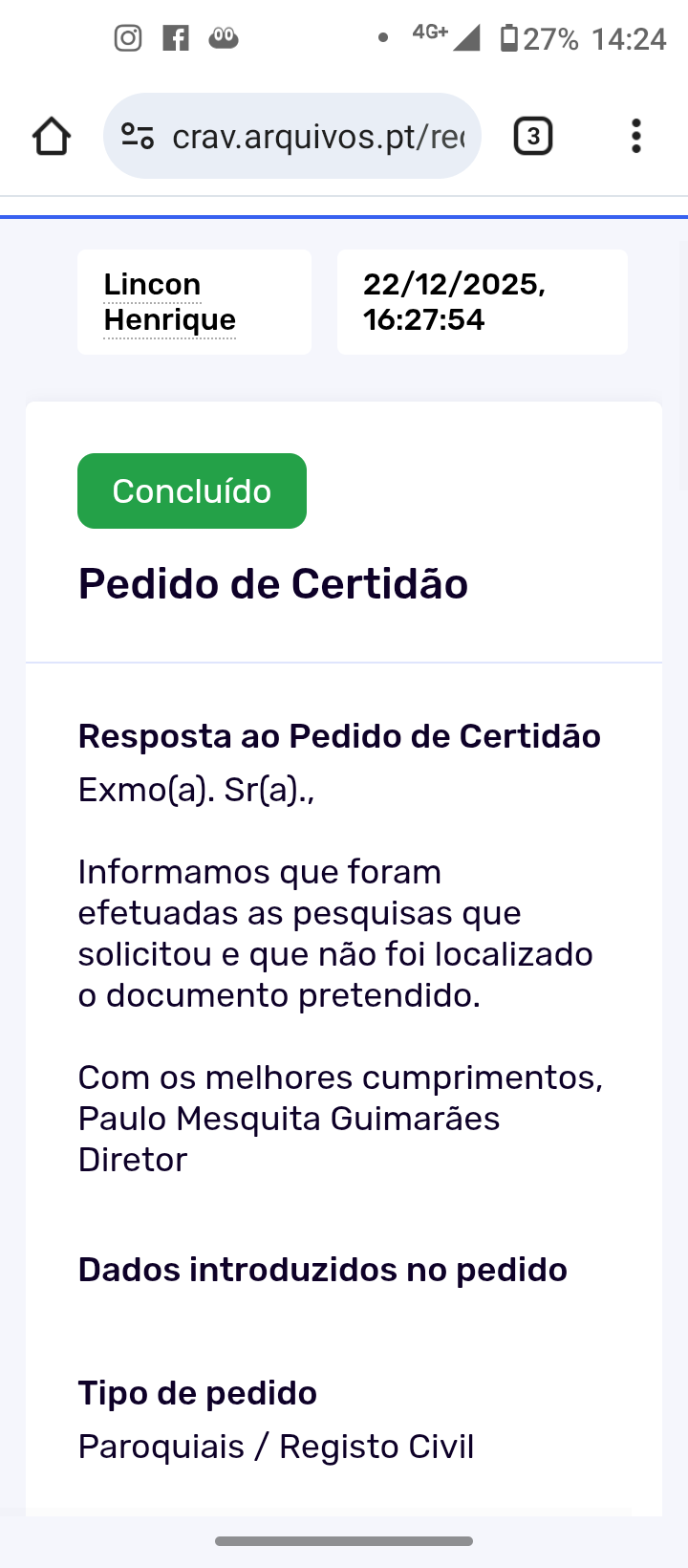Go to the browser home page
Image resolution: width=688 pixels, height=1568 pixels.
click(x=52, y=137)
